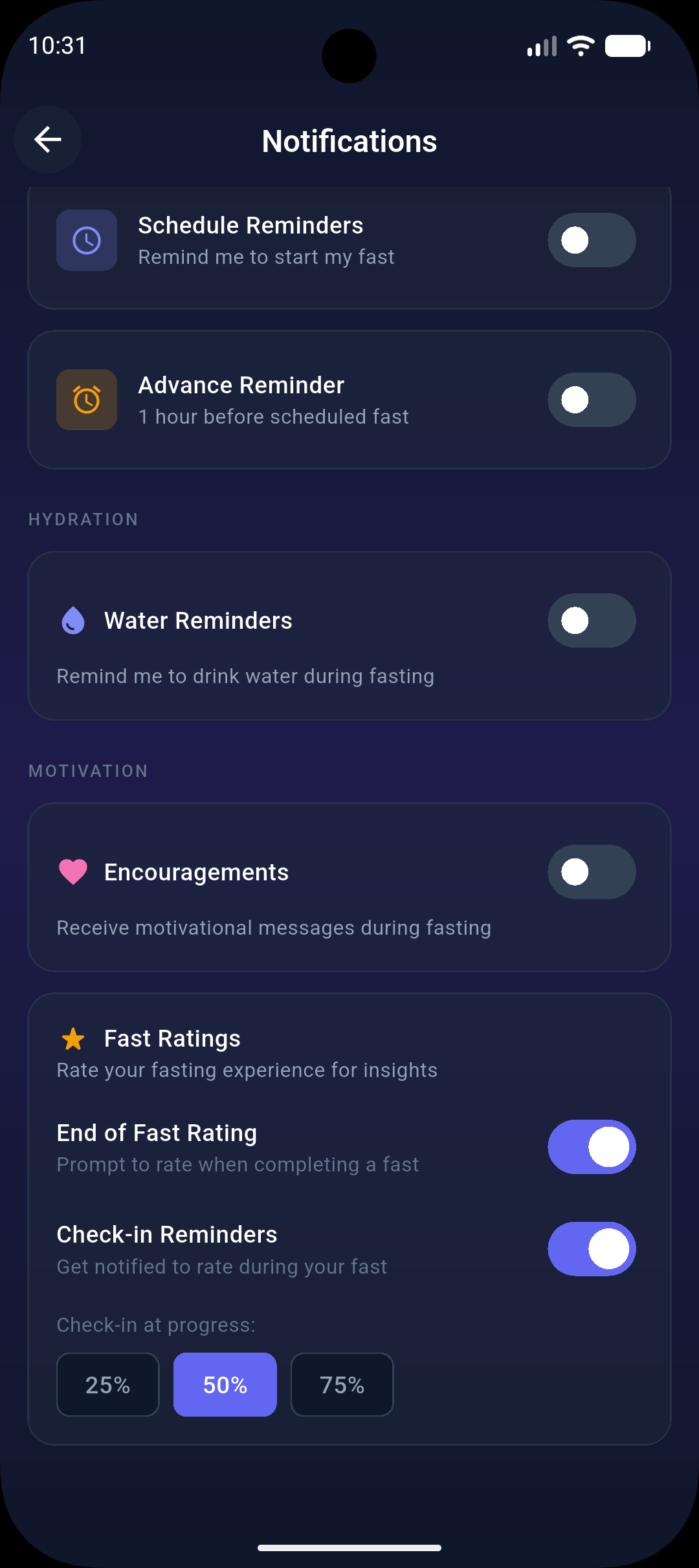Tap the cellular signal icon in the status bar
The height and width of the screenshot is (1568, 699).
pos(541,45)
